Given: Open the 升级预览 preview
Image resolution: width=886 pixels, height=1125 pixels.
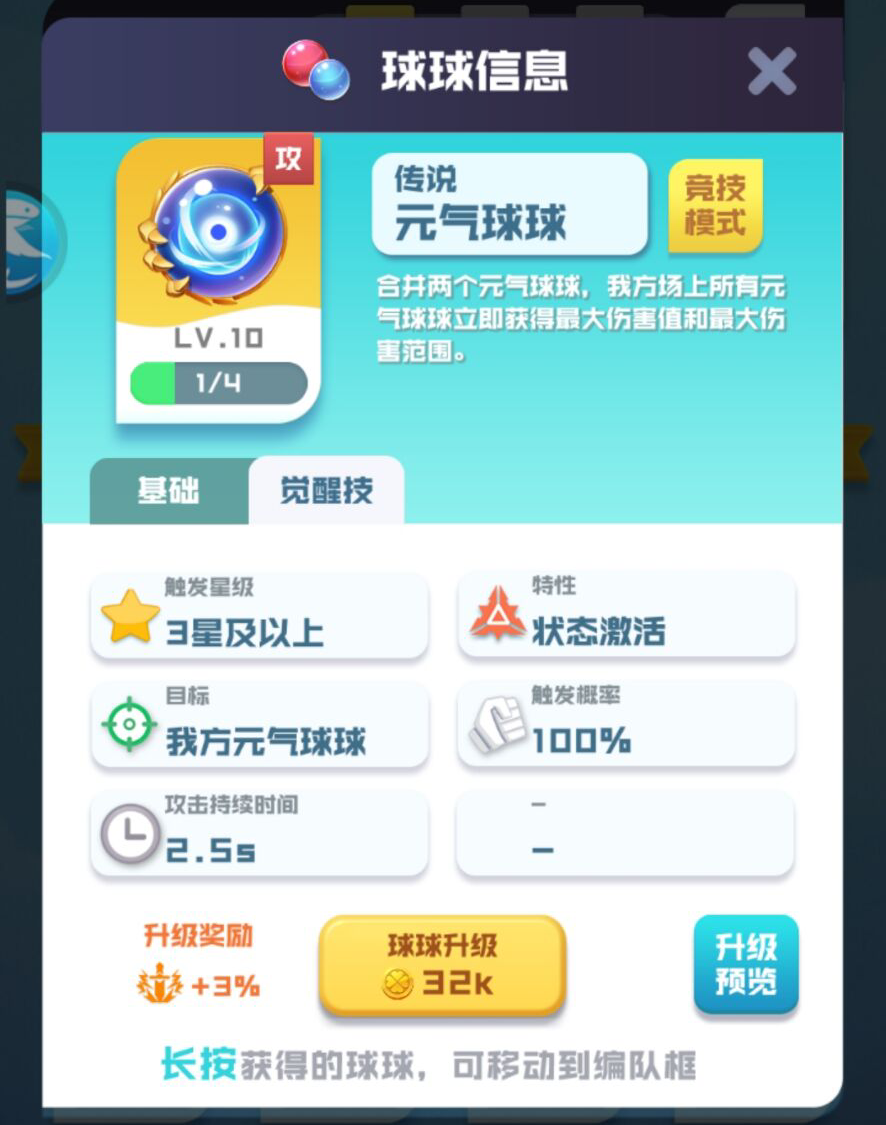Looking at the screenshot, I should pos(746,965).
